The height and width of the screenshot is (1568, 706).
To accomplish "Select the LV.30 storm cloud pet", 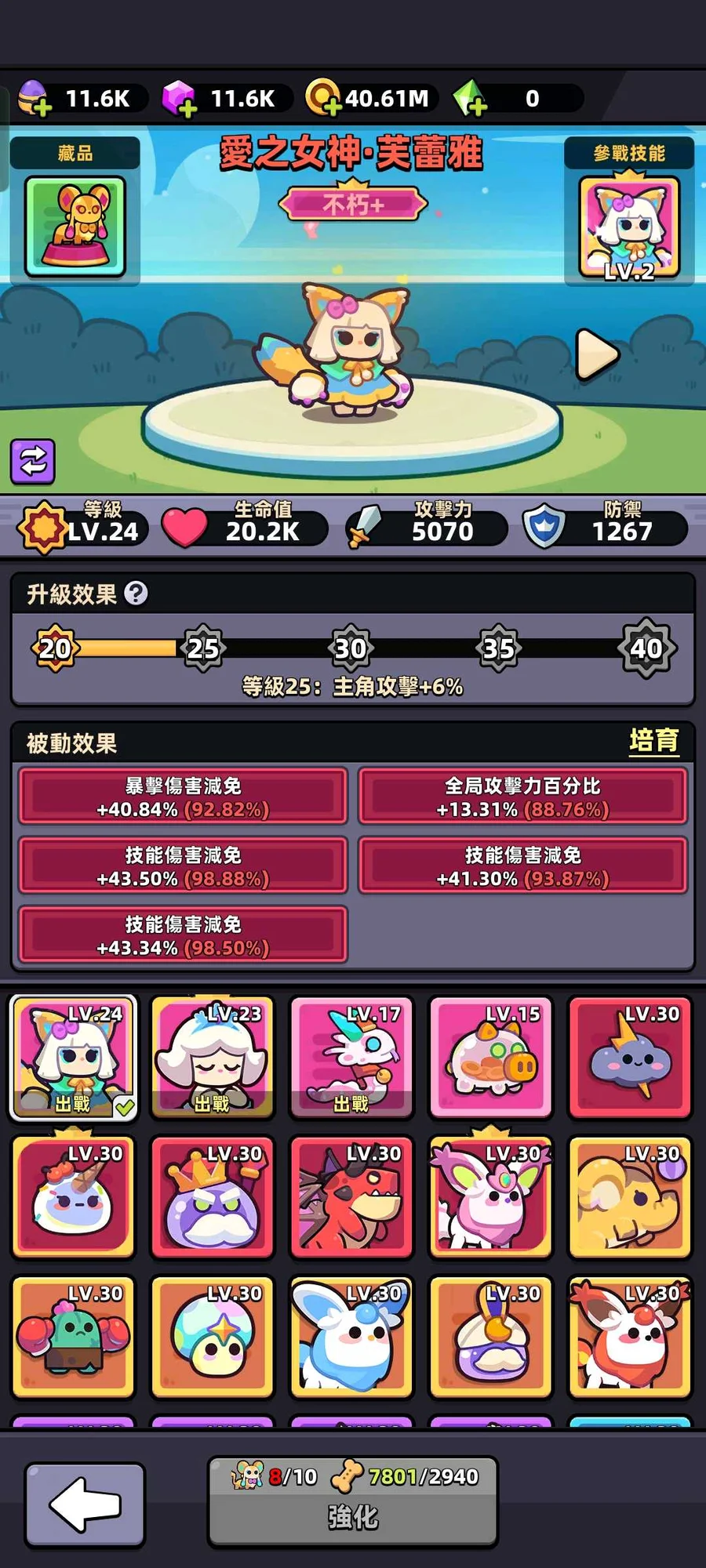I will [630, 1056].
